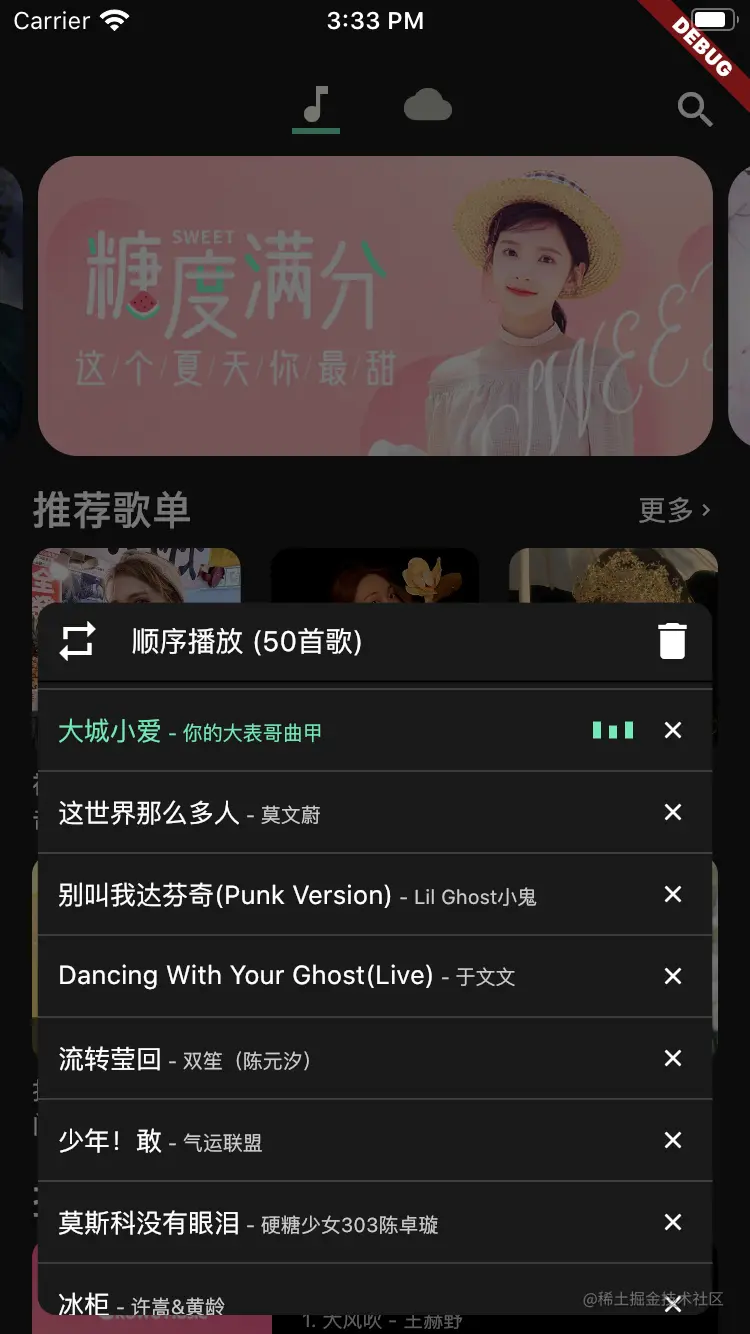Remove Dancing With Your Ghost from queue
750x1334 pixels.
[x=673, y=976]
